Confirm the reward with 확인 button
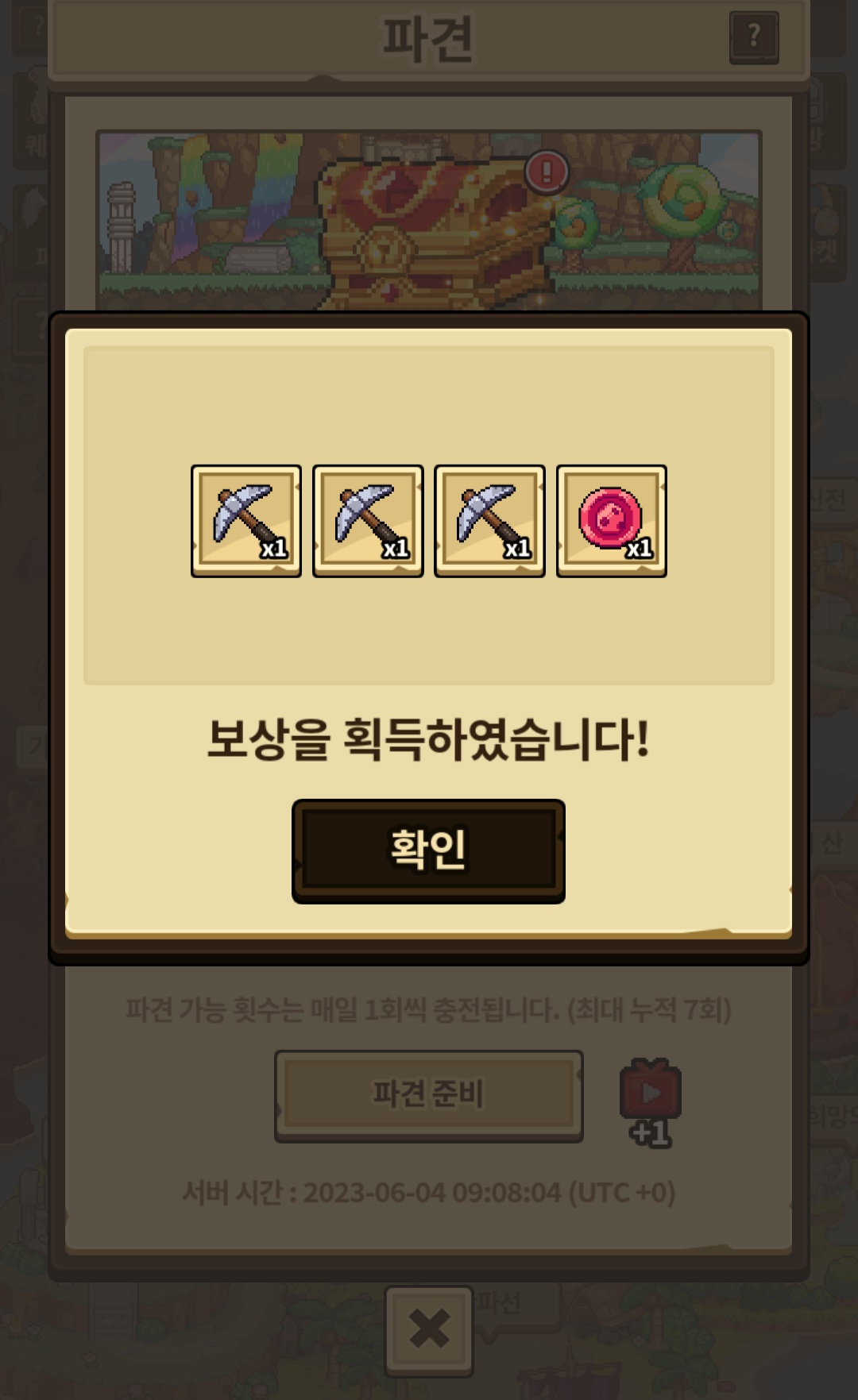 [428, 850]
